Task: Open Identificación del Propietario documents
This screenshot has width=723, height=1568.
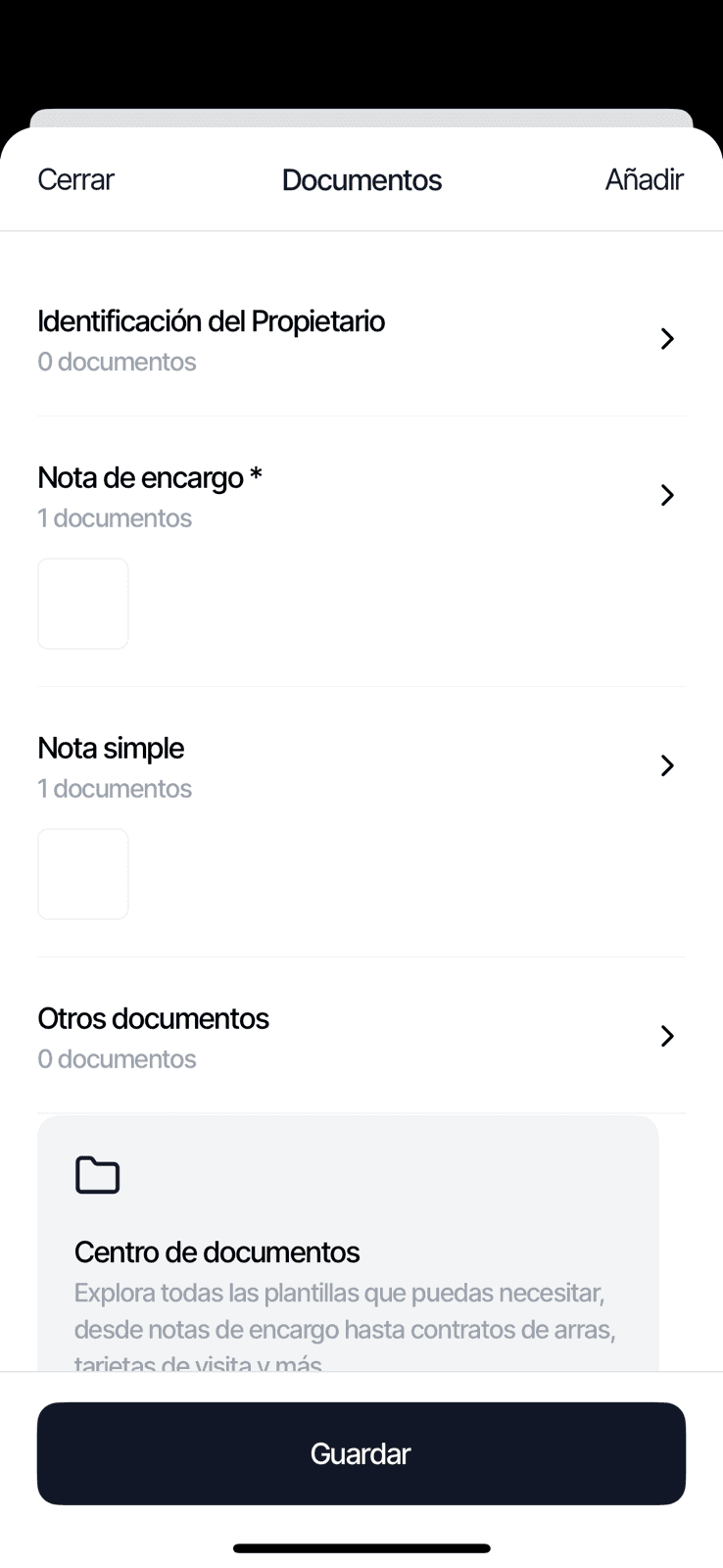Action: pyautogui.click(x=361, y=339)
